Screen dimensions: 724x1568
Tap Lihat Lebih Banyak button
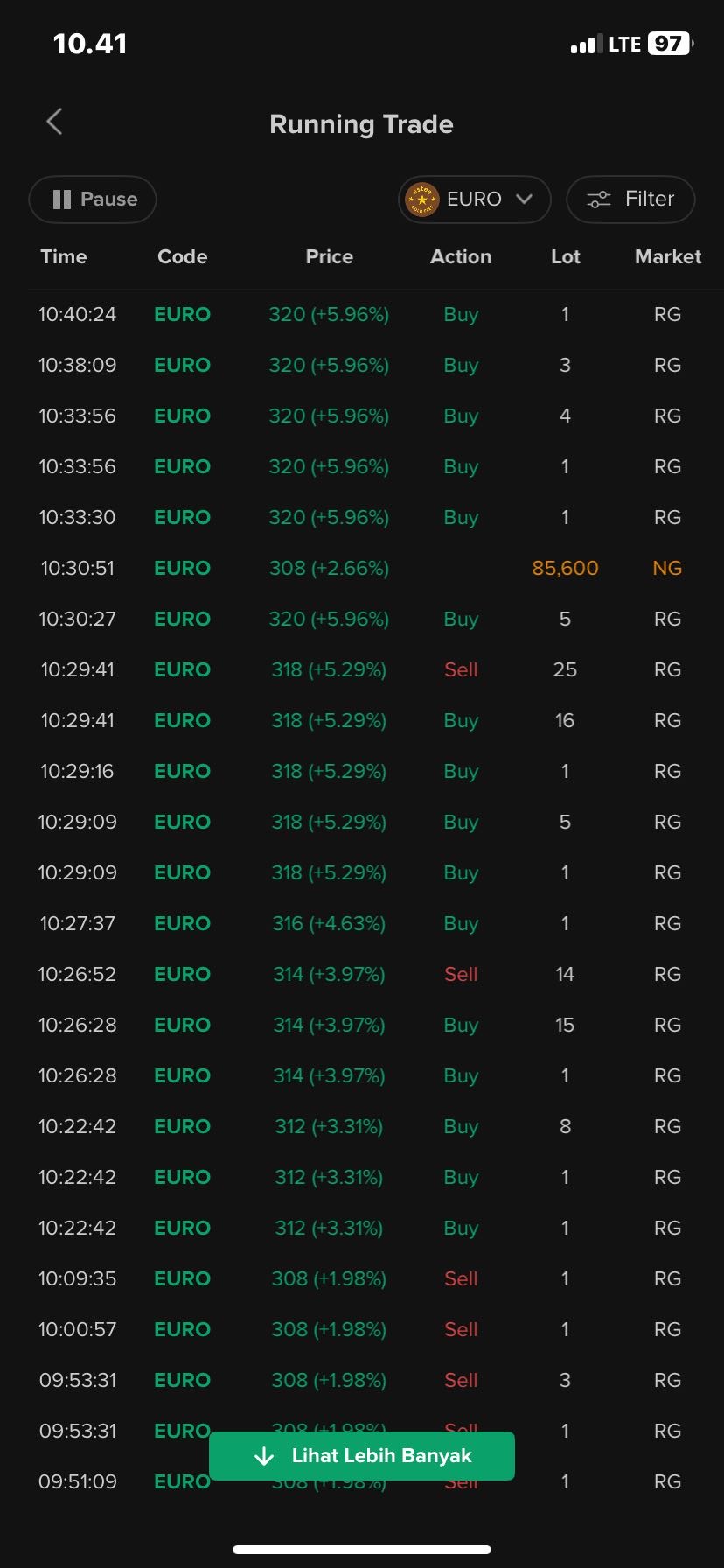[x=362, y=1456]
